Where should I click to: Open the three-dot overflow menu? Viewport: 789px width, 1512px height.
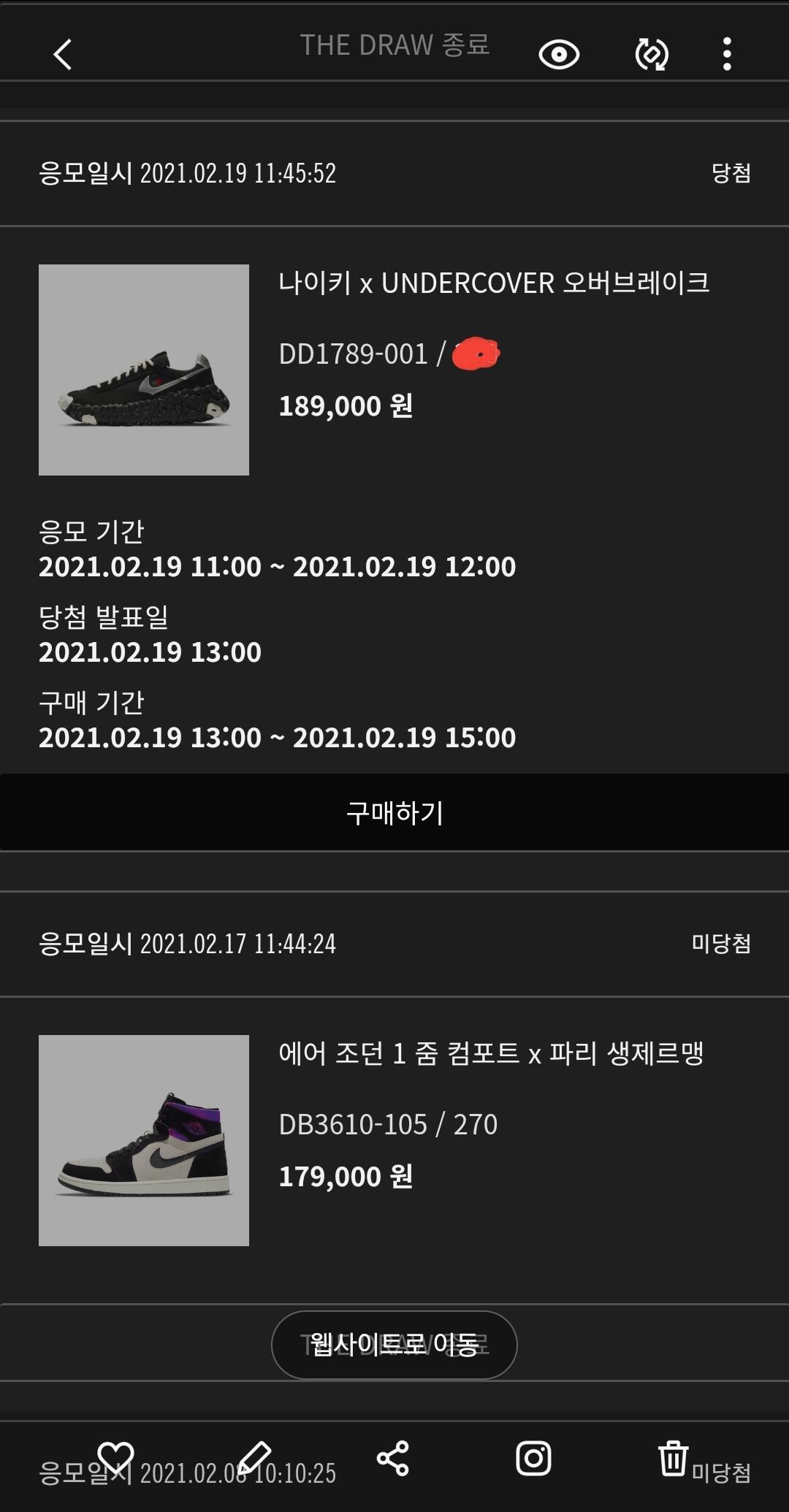[x=726, y=55]
